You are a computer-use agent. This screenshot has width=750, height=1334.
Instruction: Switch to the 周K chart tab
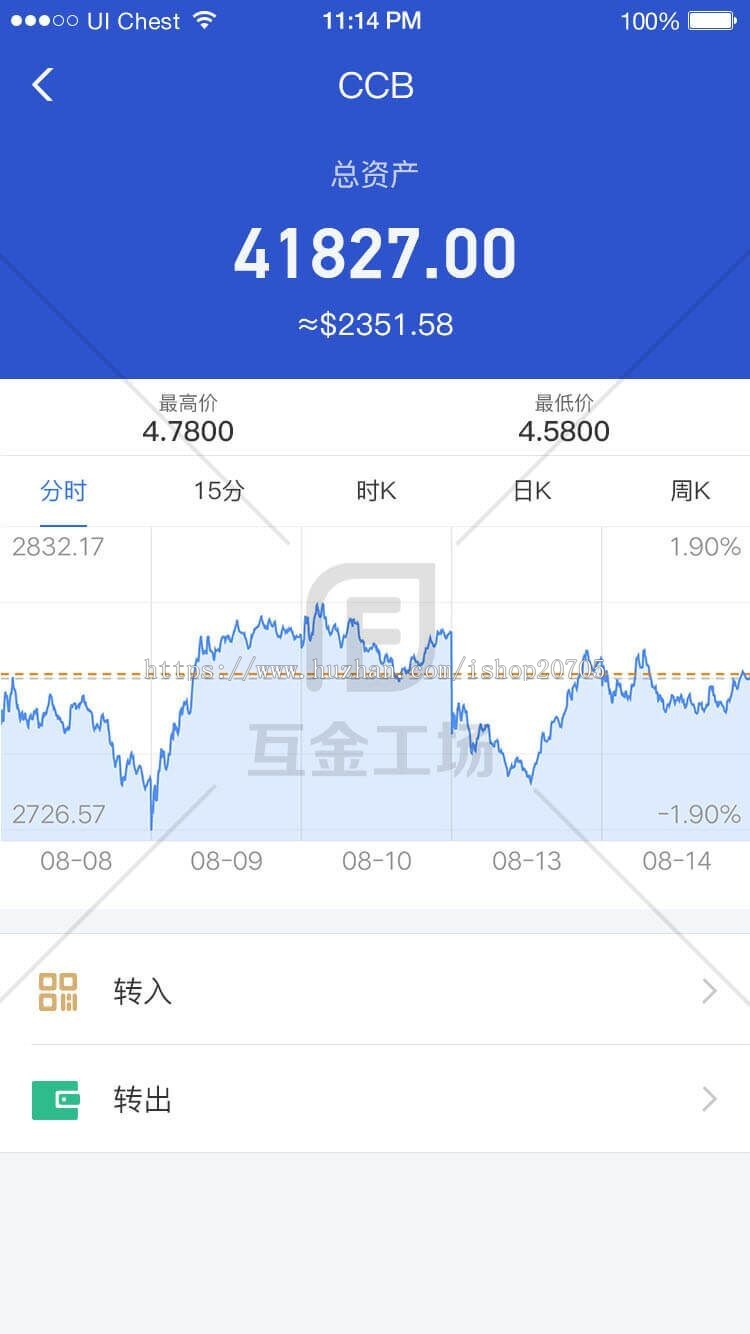coord(689,491)
